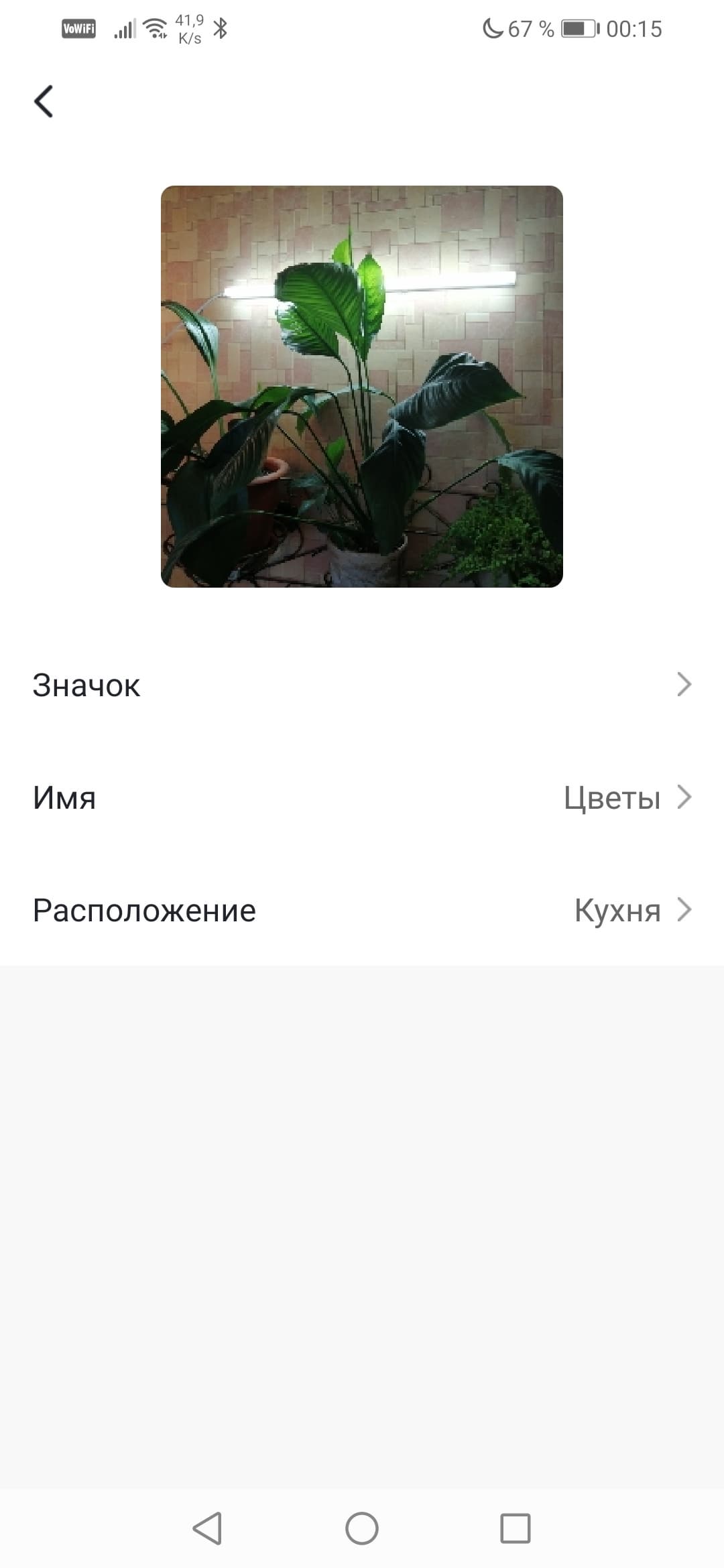Screen dimensions: 724x1568
Task: Change Расположение from Кухня
Action: tap(362, 910)
